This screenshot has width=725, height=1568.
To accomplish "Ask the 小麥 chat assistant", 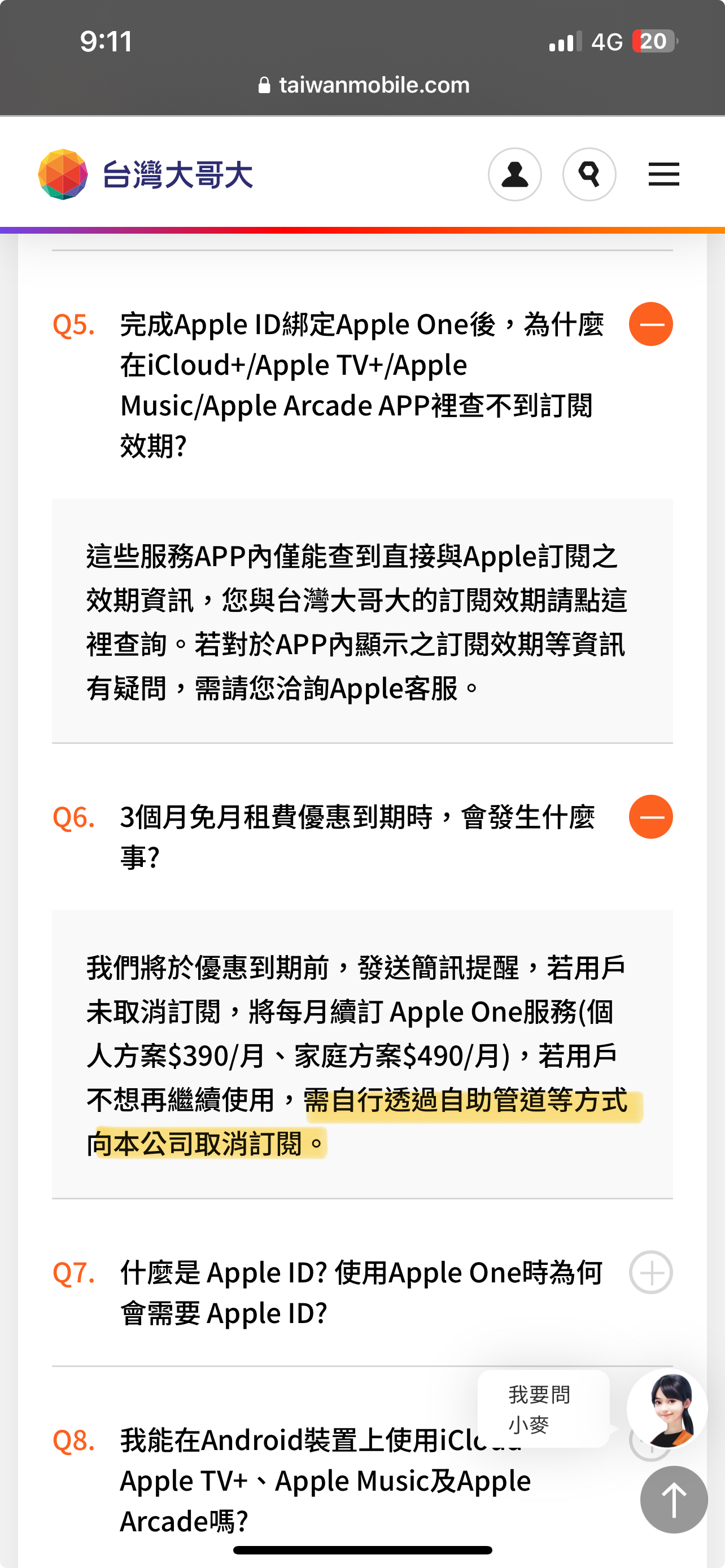I will pyautogui.click(x=667, y=1408).
